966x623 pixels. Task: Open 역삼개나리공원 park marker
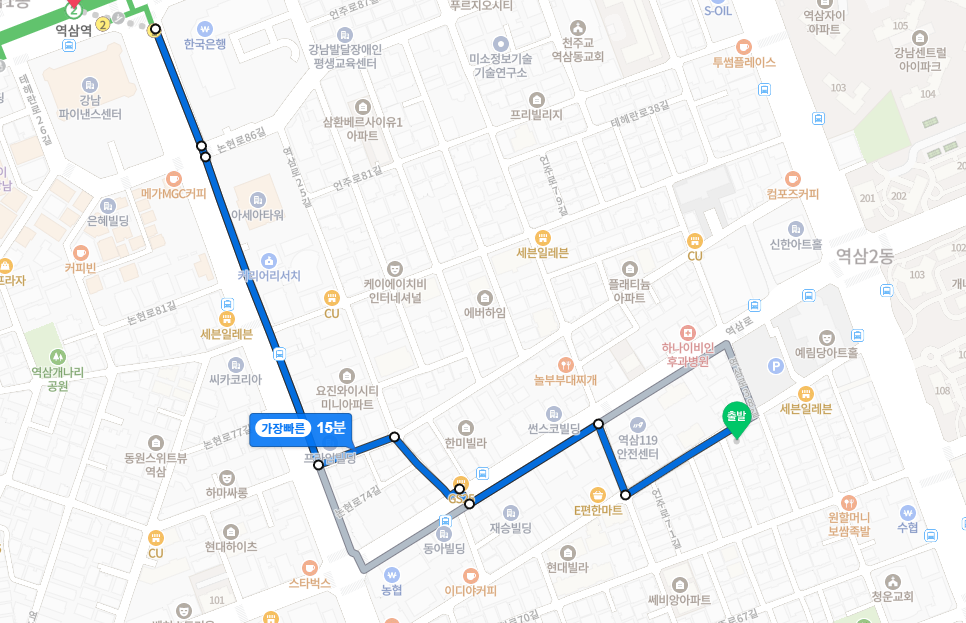[x=57, y=357]
